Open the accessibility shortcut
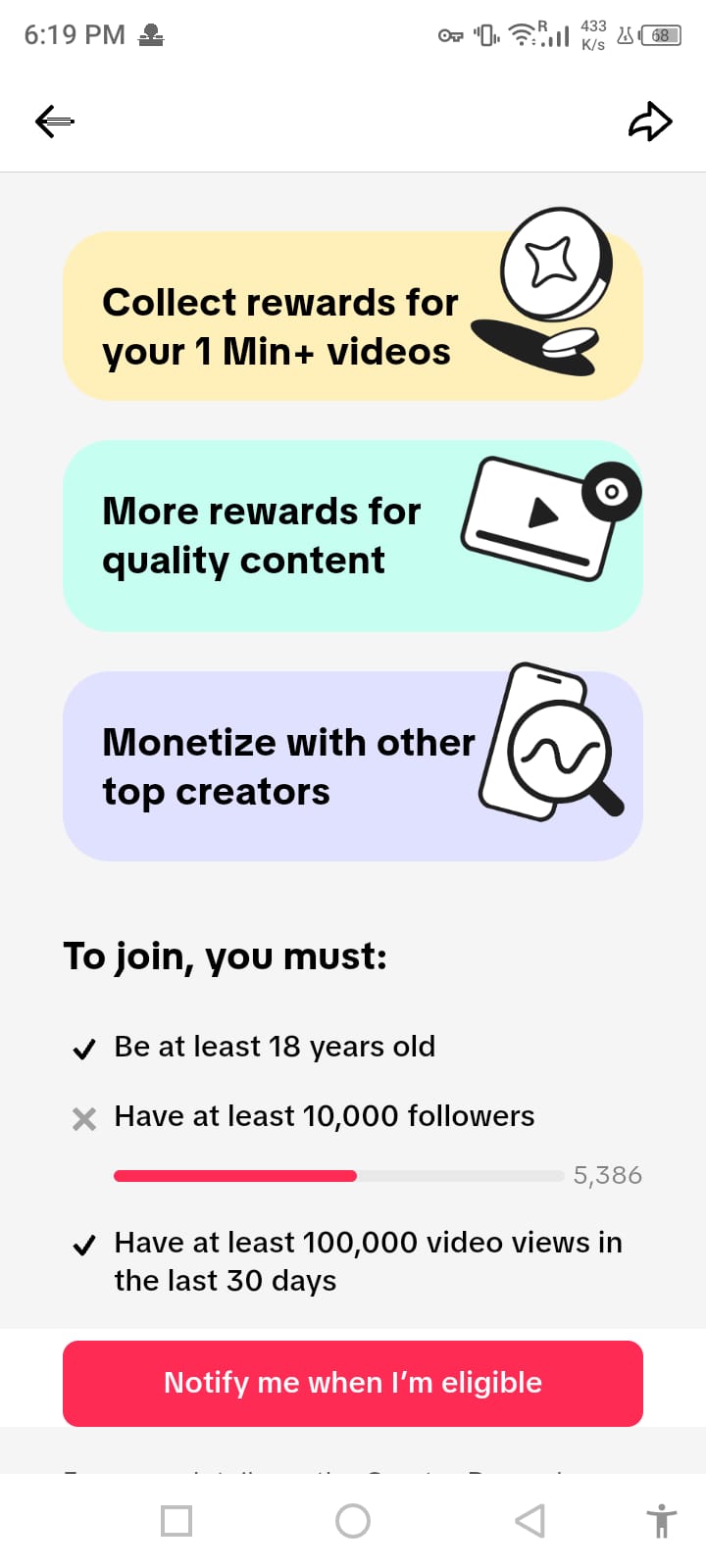 click(662, 1521)
